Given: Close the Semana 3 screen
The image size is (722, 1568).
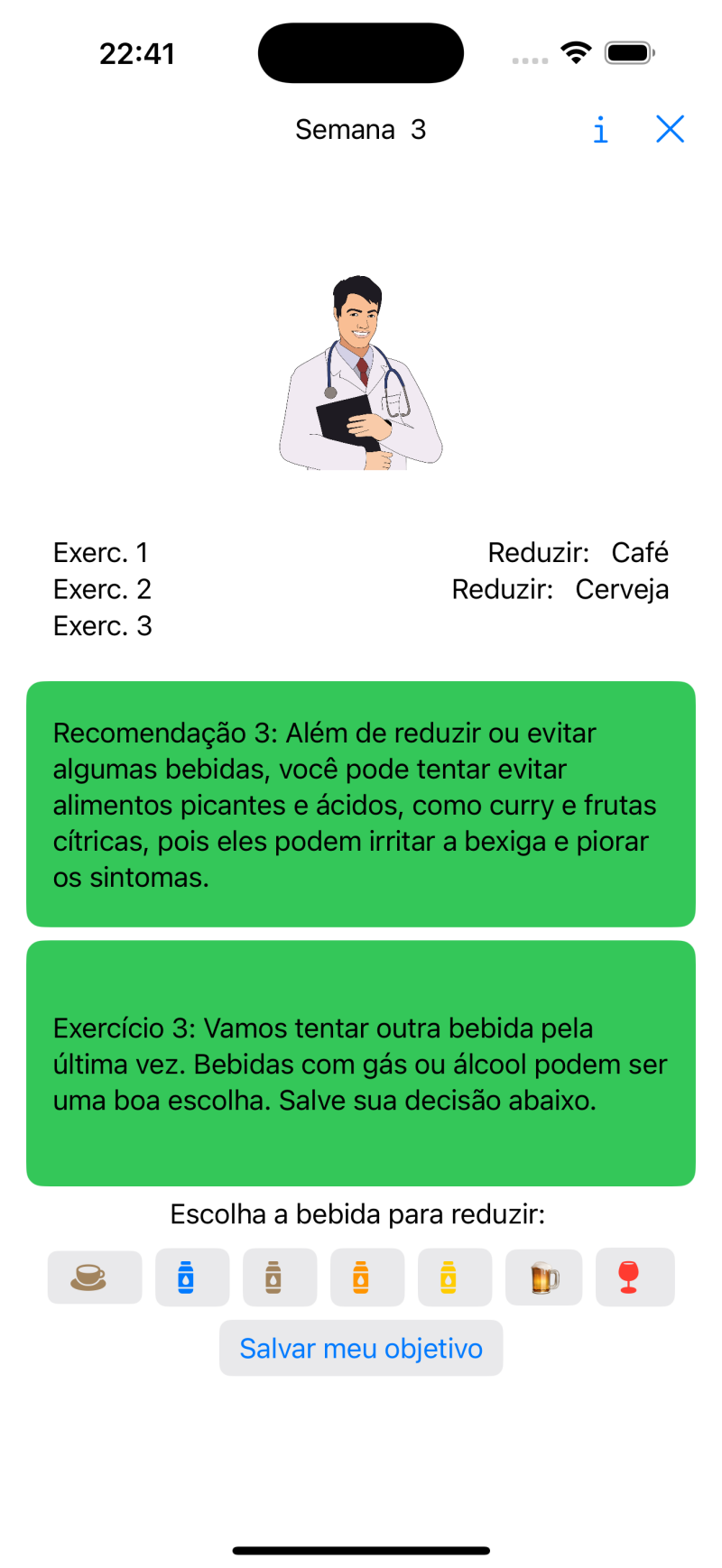Looking at the screenshot, I should [670, 129].
